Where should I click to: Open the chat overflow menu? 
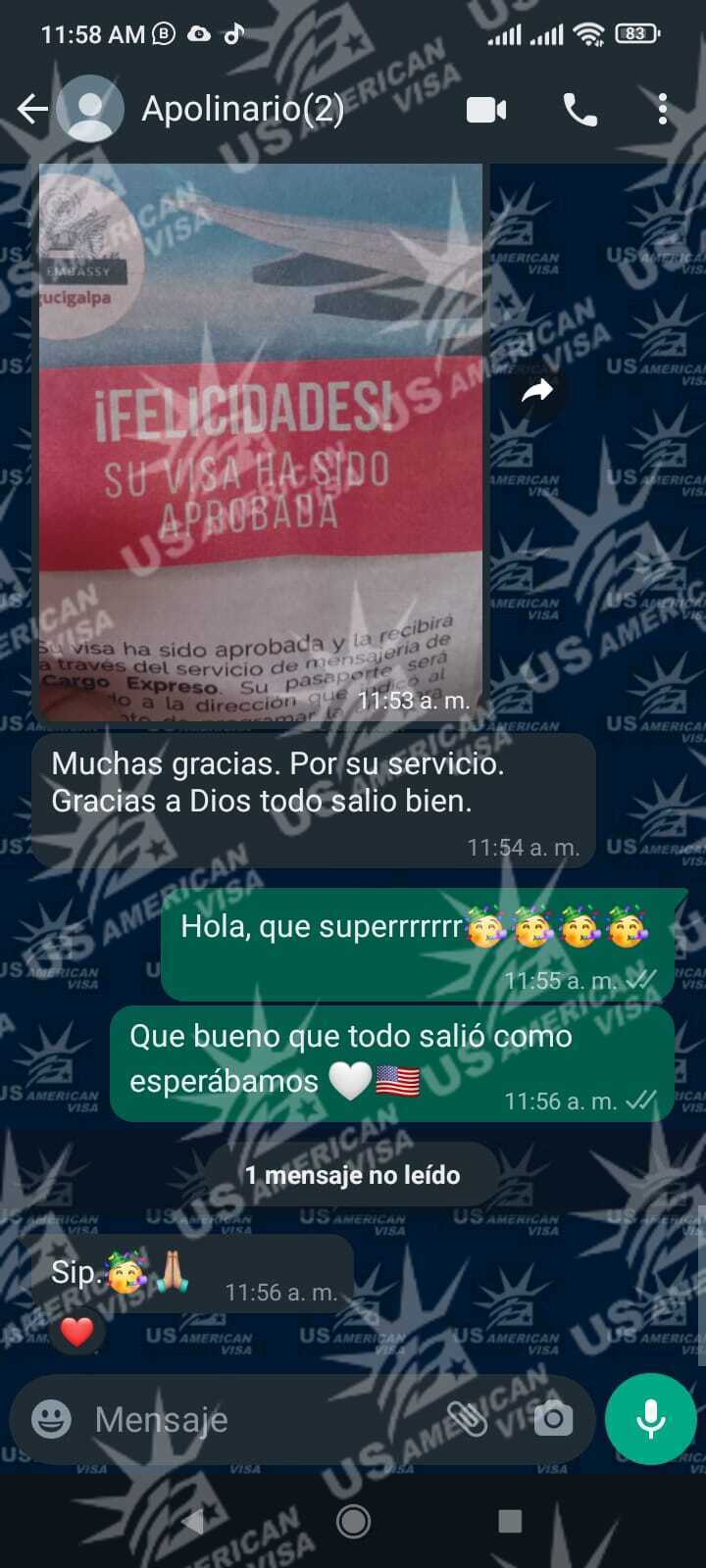click(x=663, y=109)
